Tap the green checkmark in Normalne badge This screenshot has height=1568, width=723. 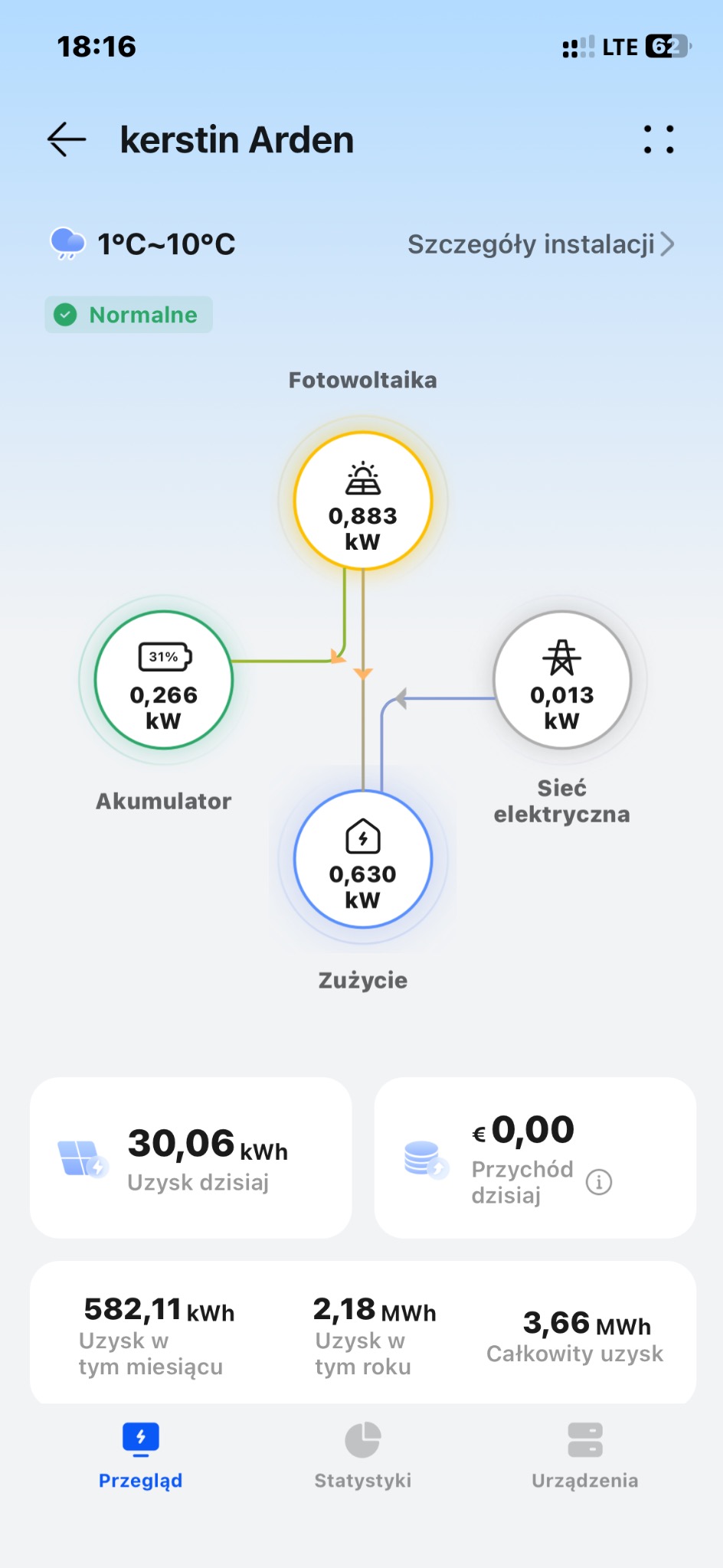click(x=66, y=313)
